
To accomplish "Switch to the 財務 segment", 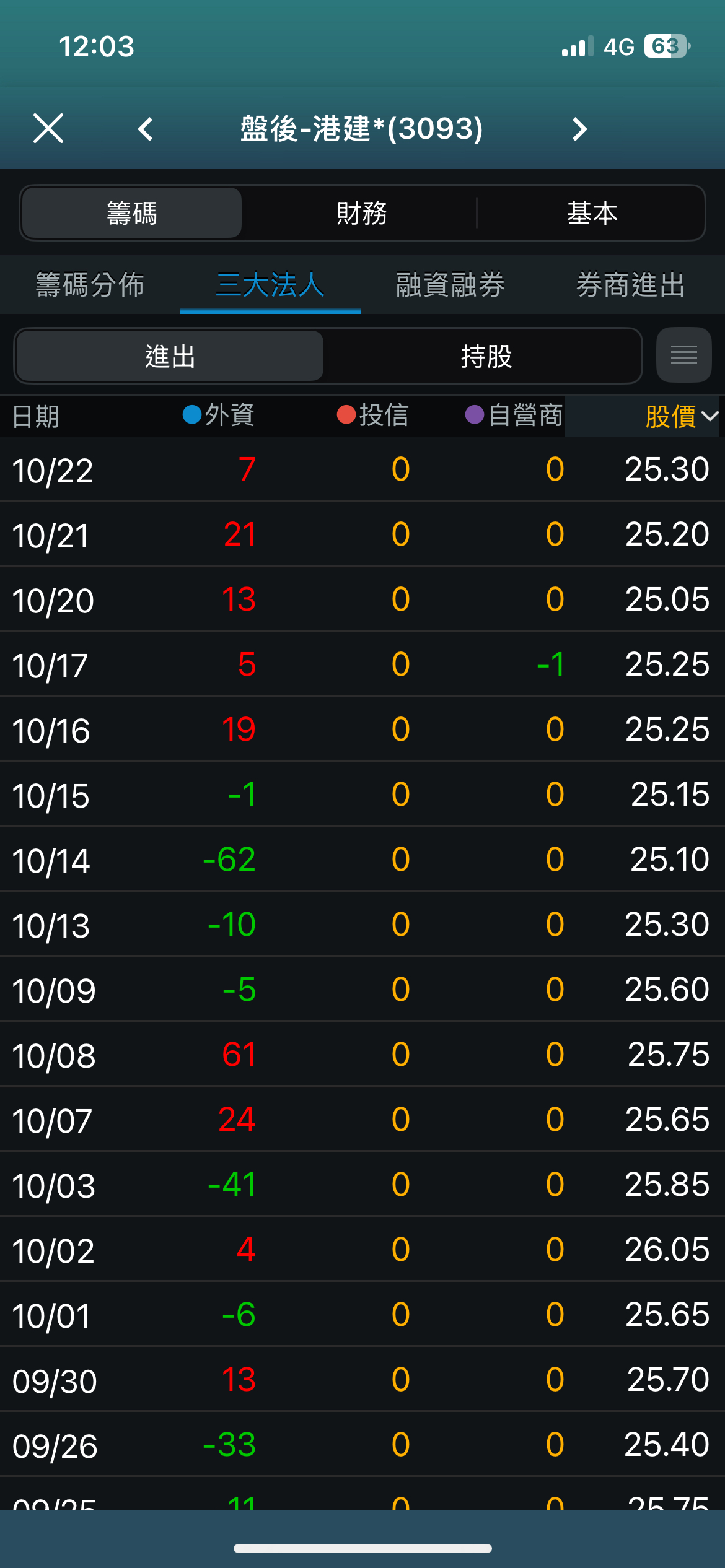I will click(x=361, y=213).
